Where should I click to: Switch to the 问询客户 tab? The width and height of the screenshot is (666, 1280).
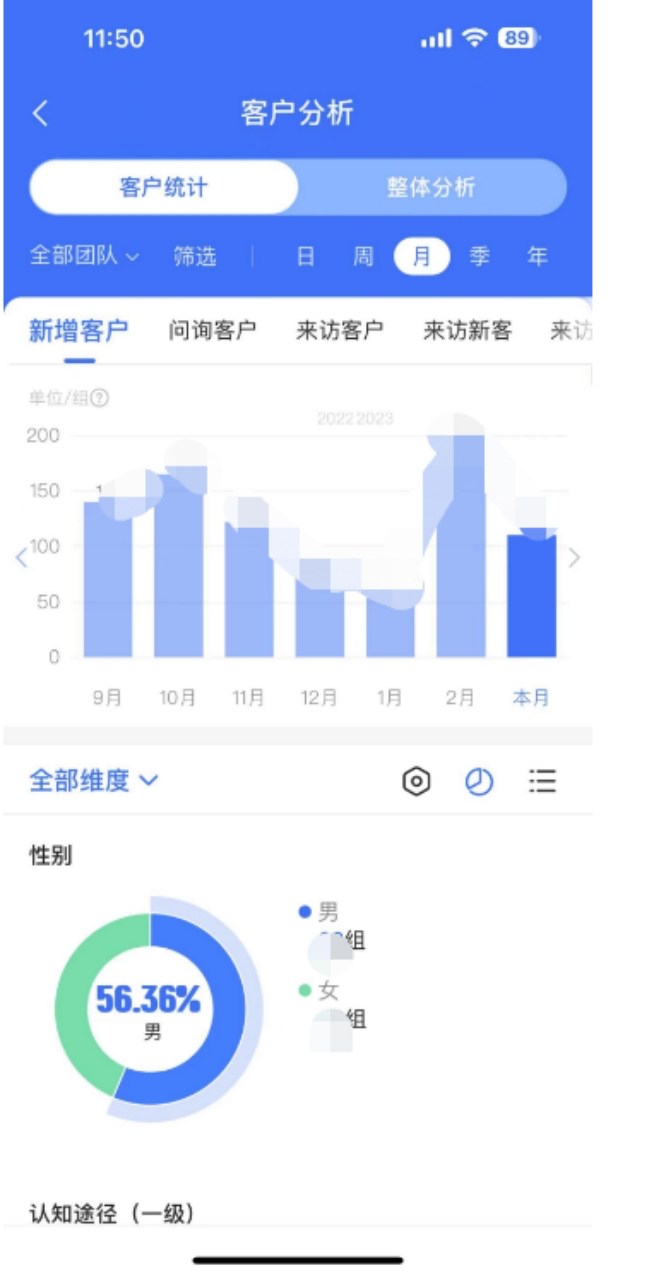pyautogui.click(x=212, y=331)
